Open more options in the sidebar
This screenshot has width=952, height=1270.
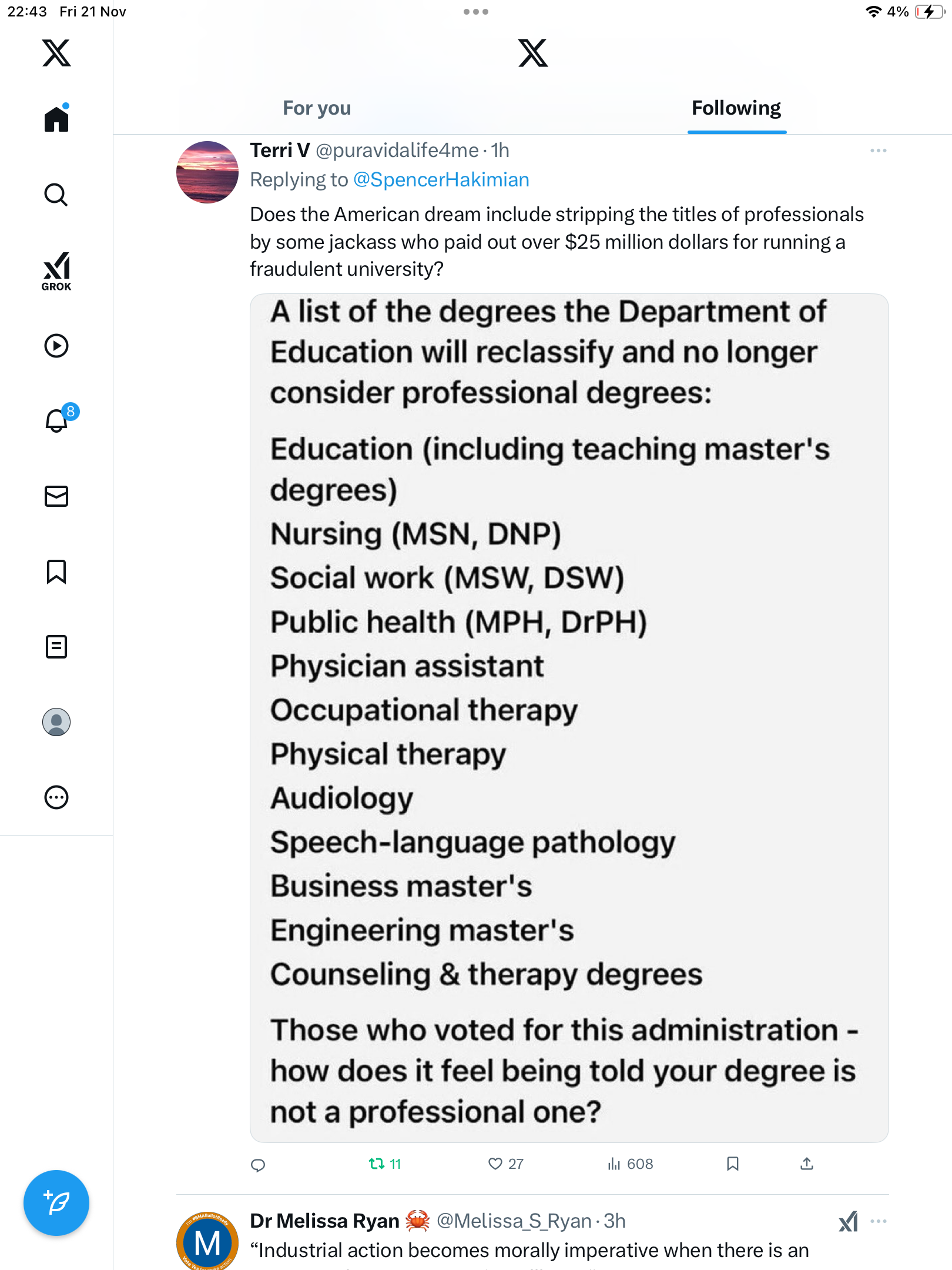tap(56, 797)
